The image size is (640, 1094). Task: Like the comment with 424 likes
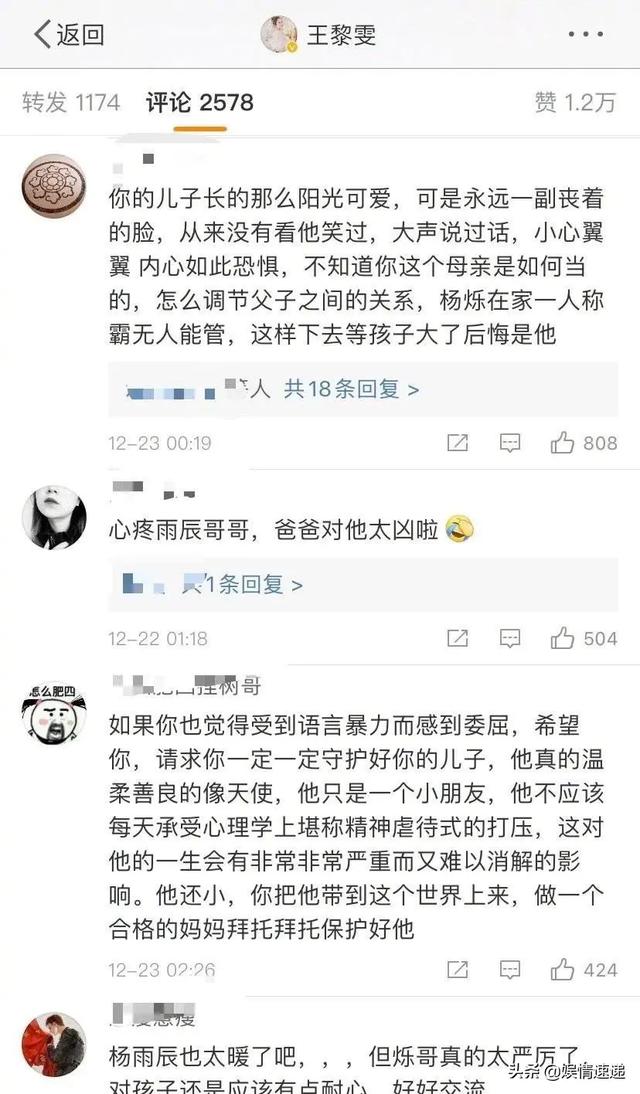563,969
